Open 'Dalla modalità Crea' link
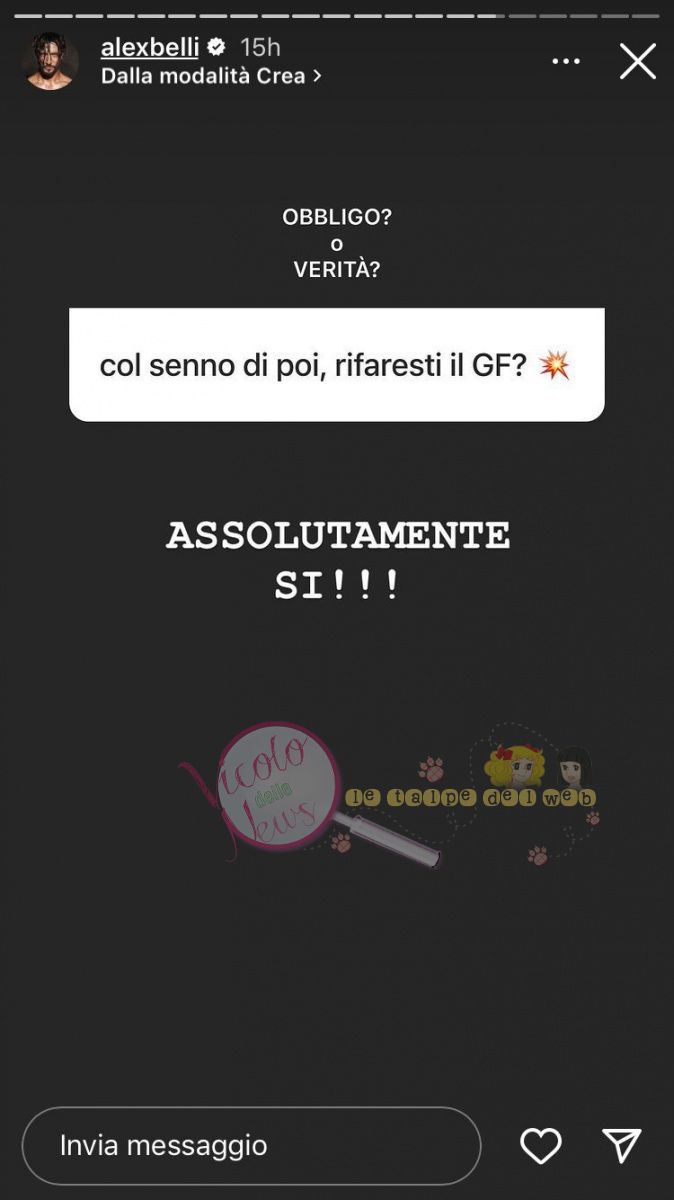The width and height of the screenshot is (674, 1200). pos(211,76)
